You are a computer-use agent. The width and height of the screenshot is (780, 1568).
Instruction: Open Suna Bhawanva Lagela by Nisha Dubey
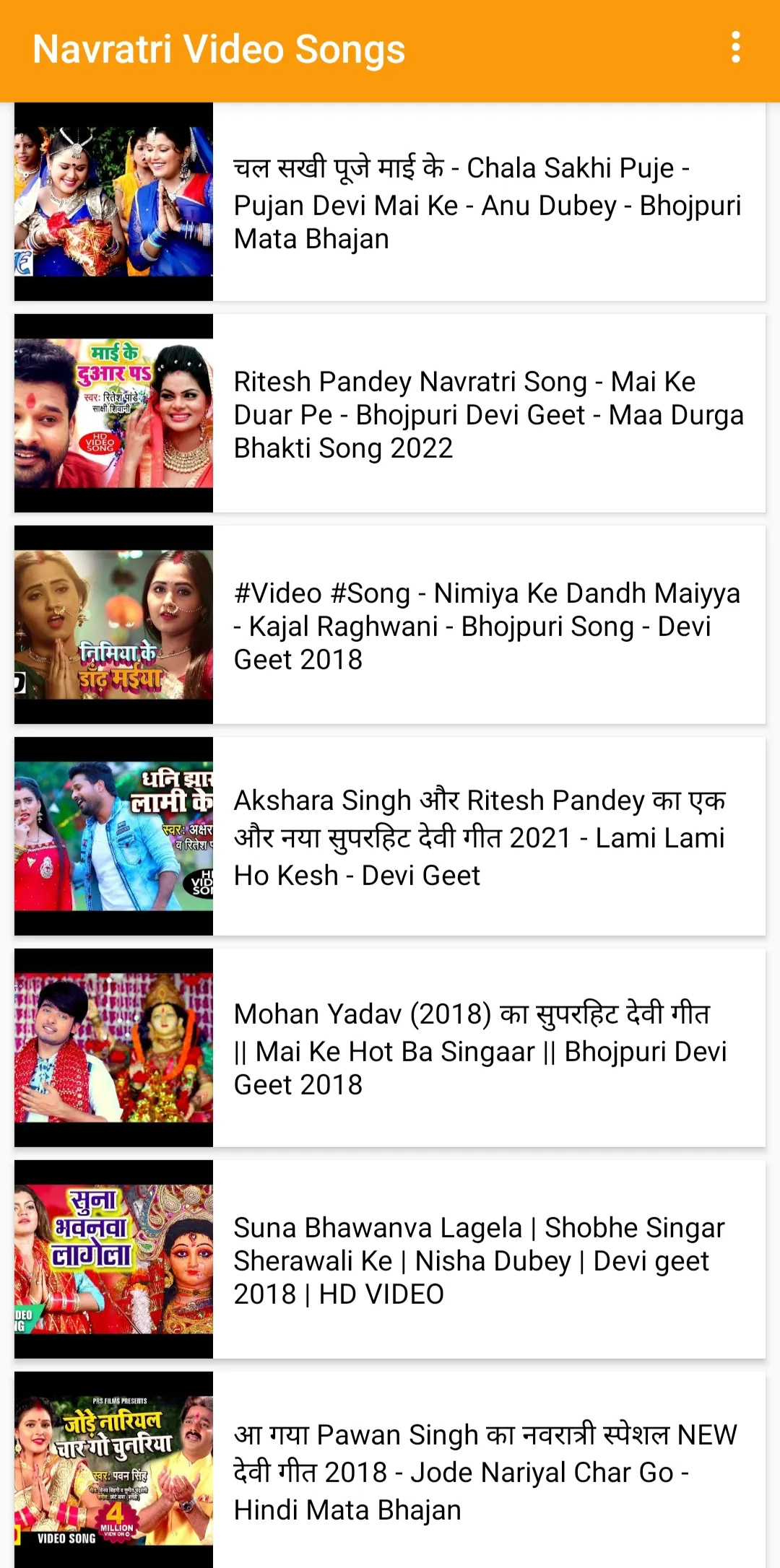point(390,1259)
